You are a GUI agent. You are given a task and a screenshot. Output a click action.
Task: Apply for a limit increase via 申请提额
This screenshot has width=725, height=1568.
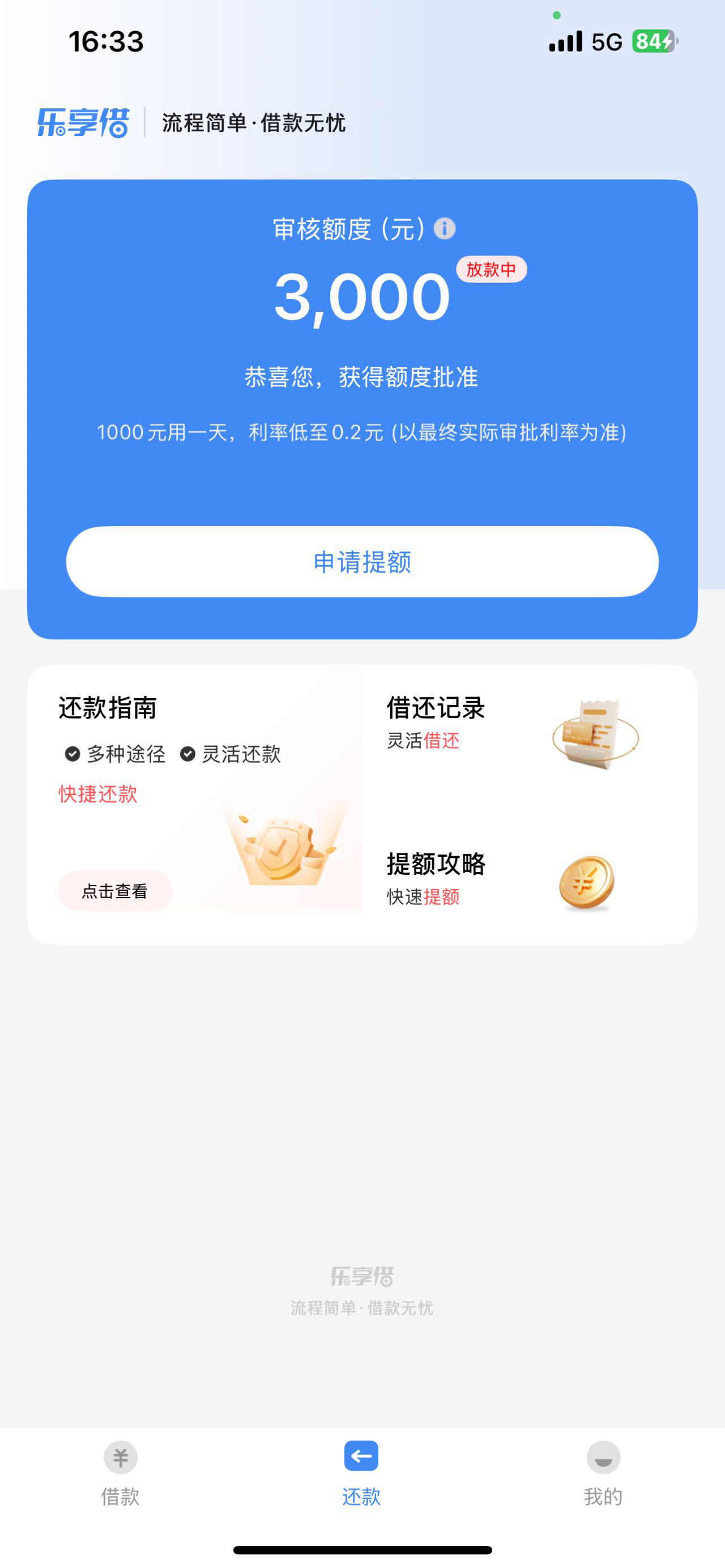362,561
